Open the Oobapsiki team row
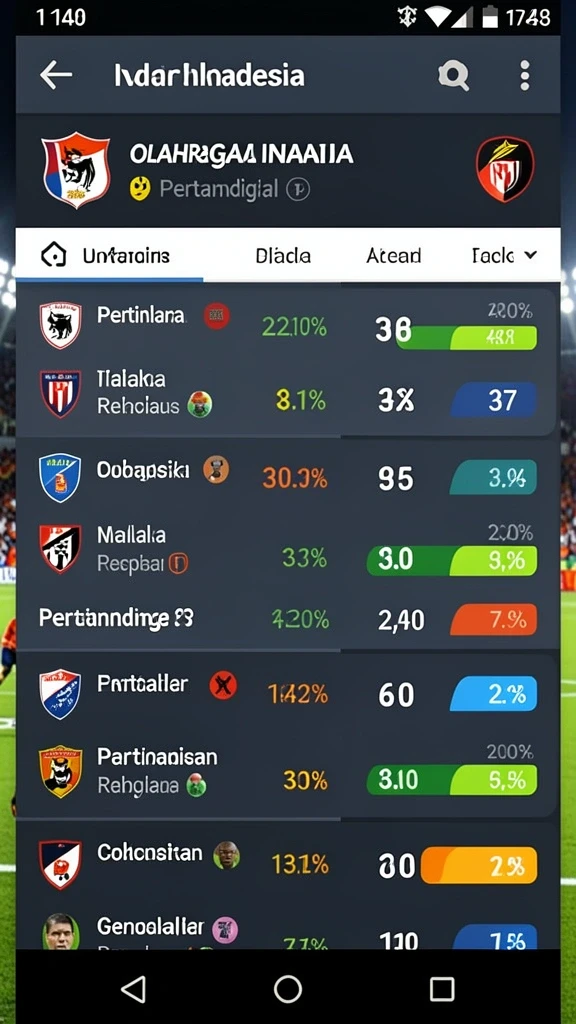 287,477
